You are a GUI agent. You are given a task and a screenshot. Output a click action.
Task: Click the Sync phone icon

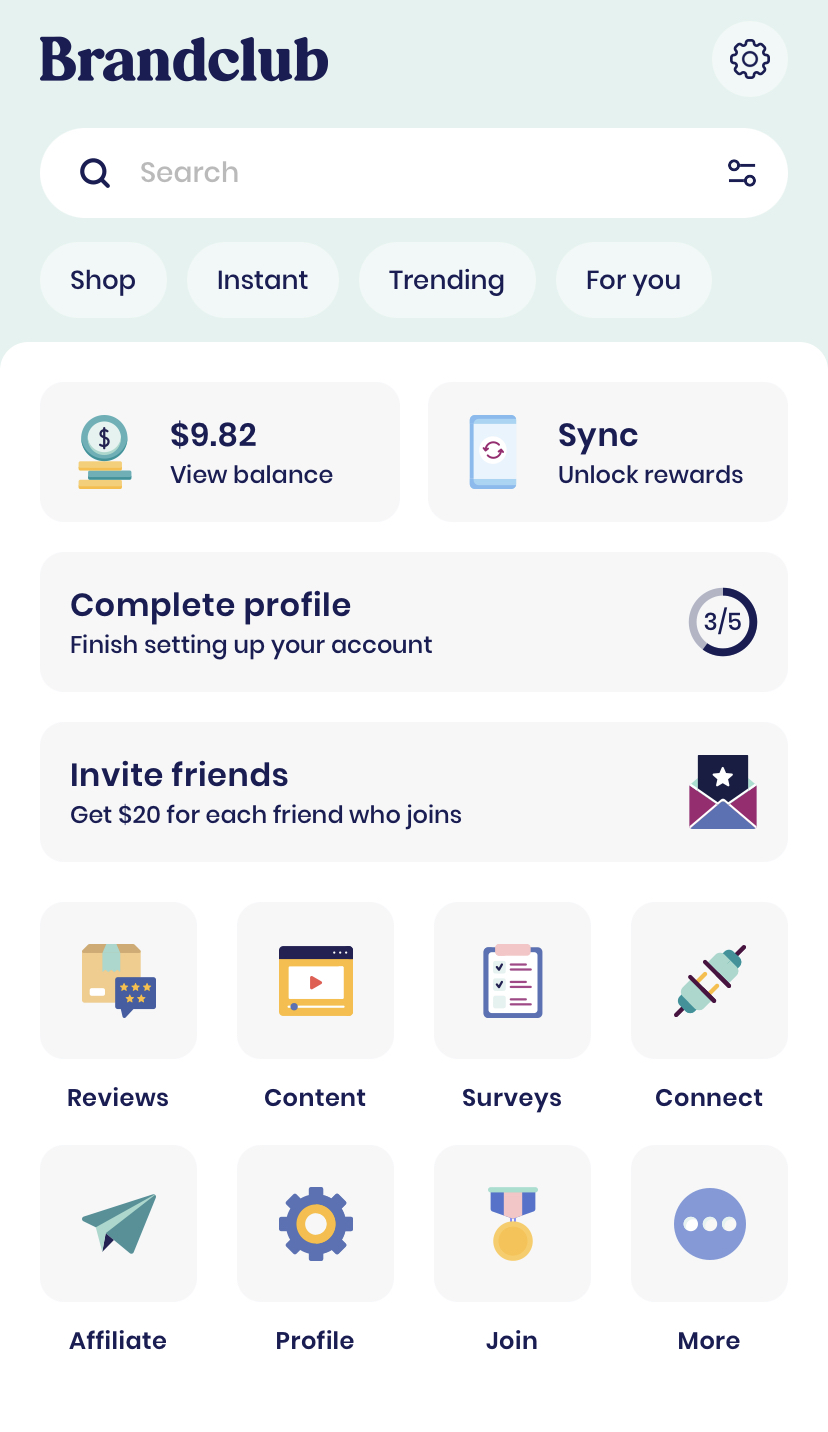pyautogui.click(x=493, y=452)
